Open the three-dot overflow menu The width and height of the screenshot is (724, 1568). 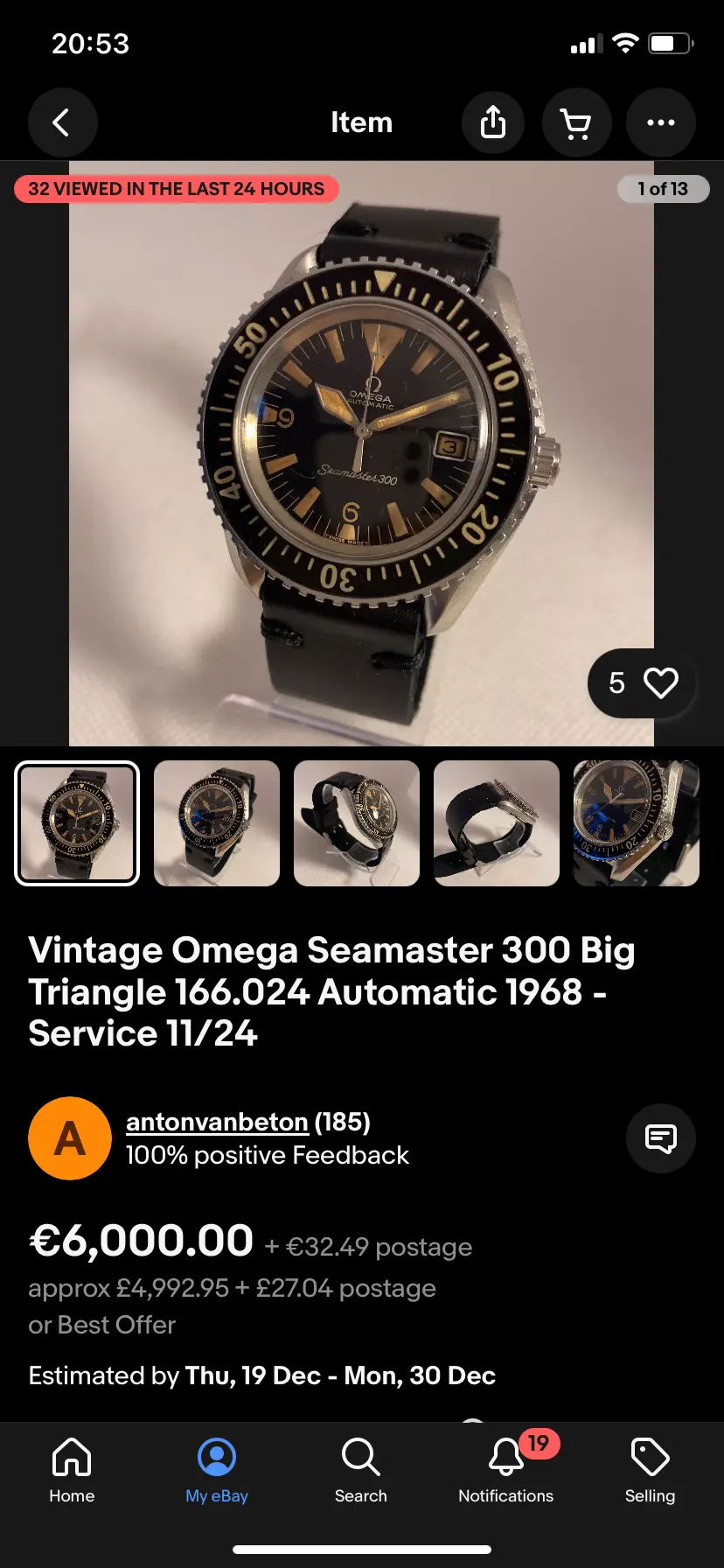[x=660, y=122]
